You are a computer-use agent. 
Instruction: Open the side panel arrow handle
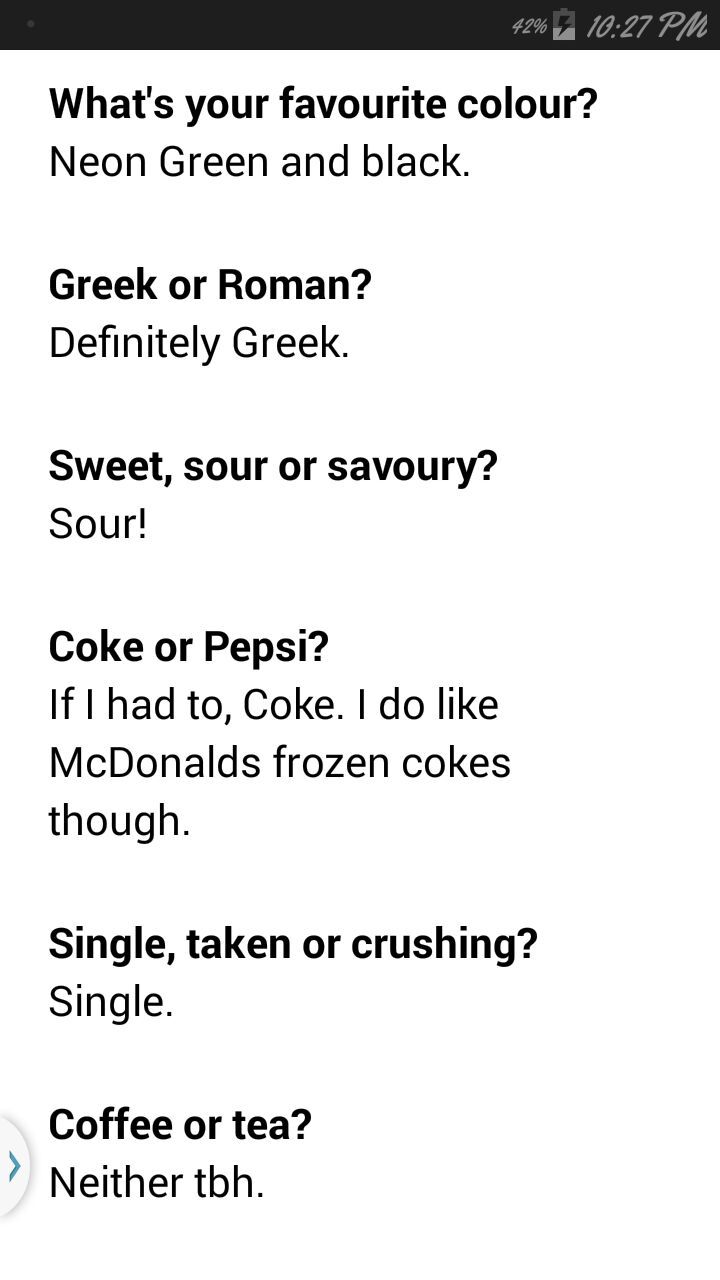coord(13,1166)
